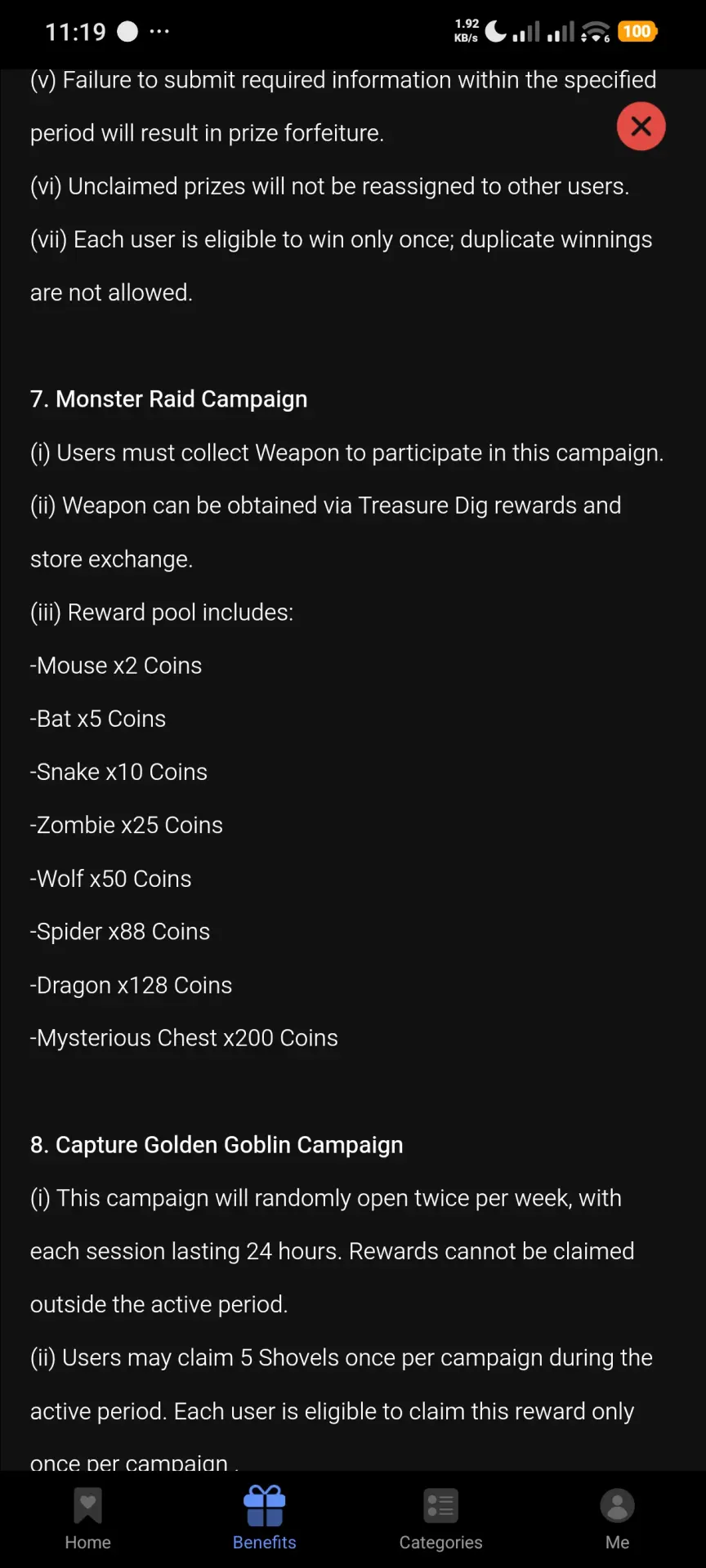Image resolution: width=706 pixels, height=1568 pixels.
Task: Go to the Categories tab
Action: pos(441,1519)
